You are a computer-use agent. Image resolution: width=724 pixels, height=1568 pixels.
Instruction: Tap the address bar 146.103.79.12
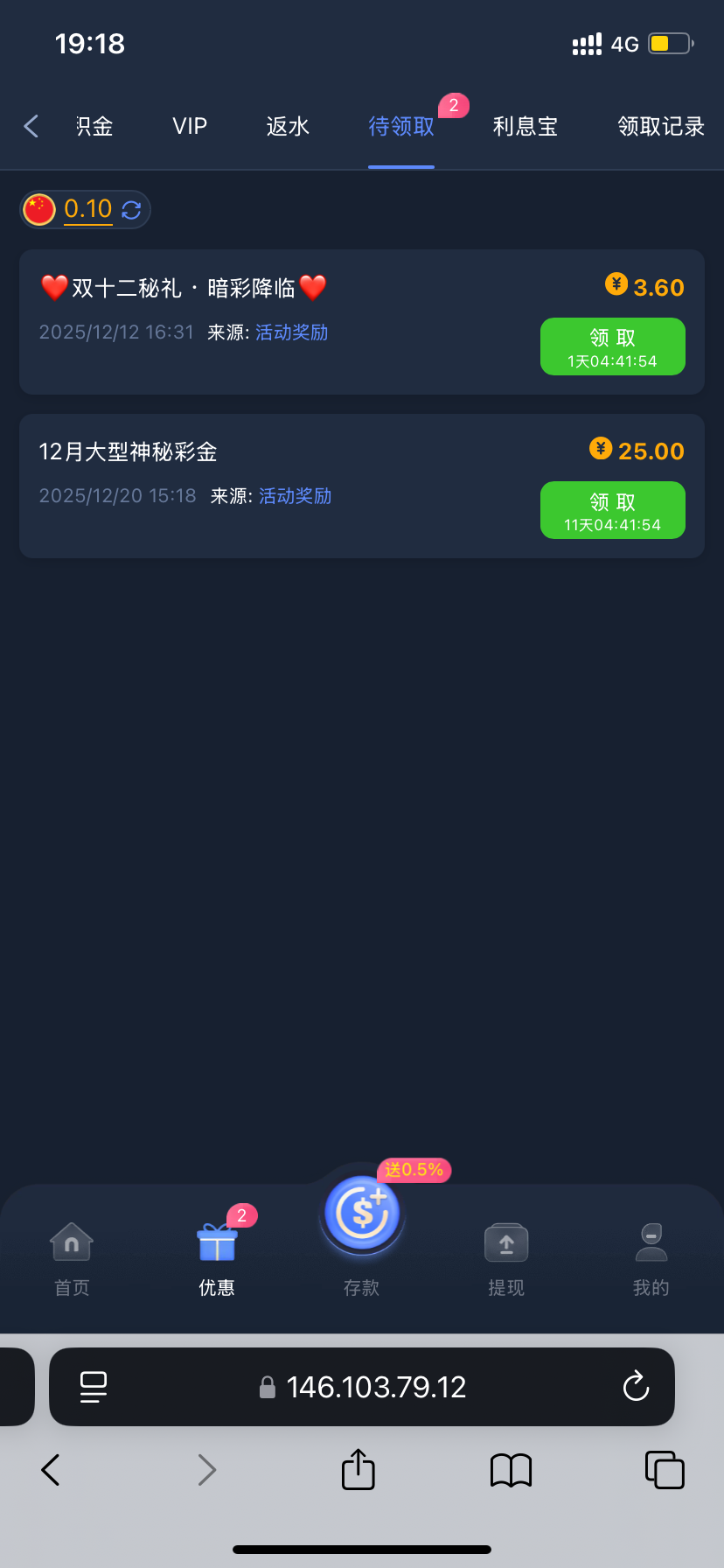click(376, 1386)
